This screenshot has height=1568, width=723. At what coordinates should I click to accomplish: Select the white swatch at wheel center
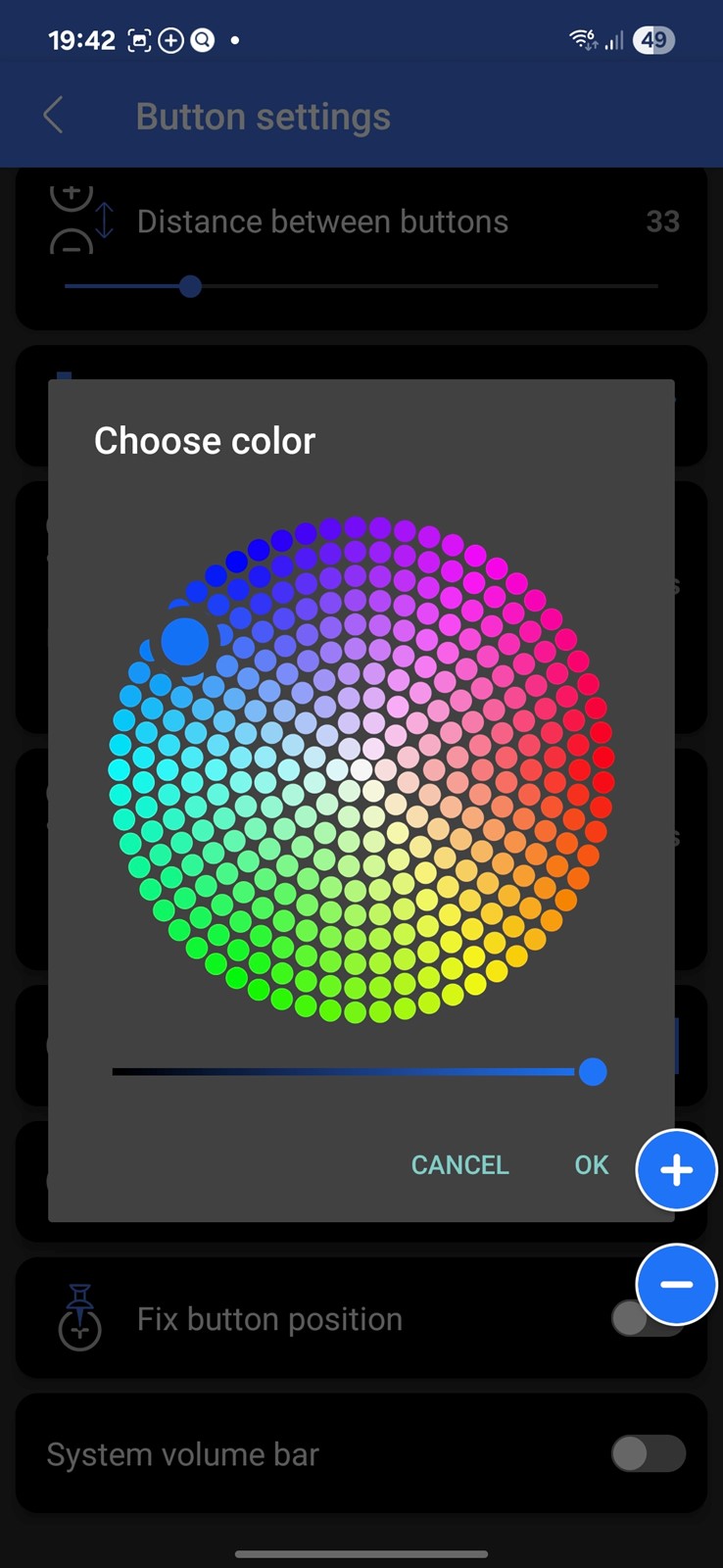(361, 770)
